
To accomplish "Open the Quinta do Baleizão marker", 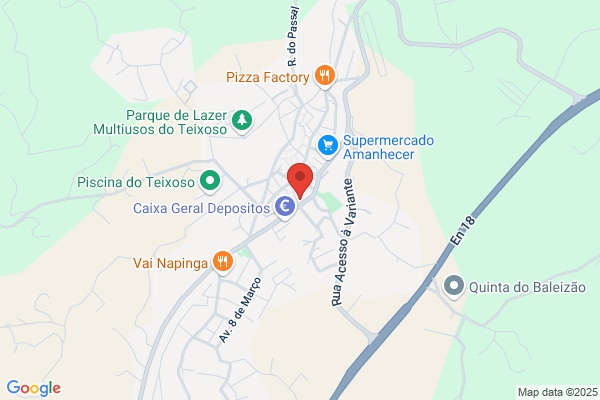I will [x=453, y=287].
